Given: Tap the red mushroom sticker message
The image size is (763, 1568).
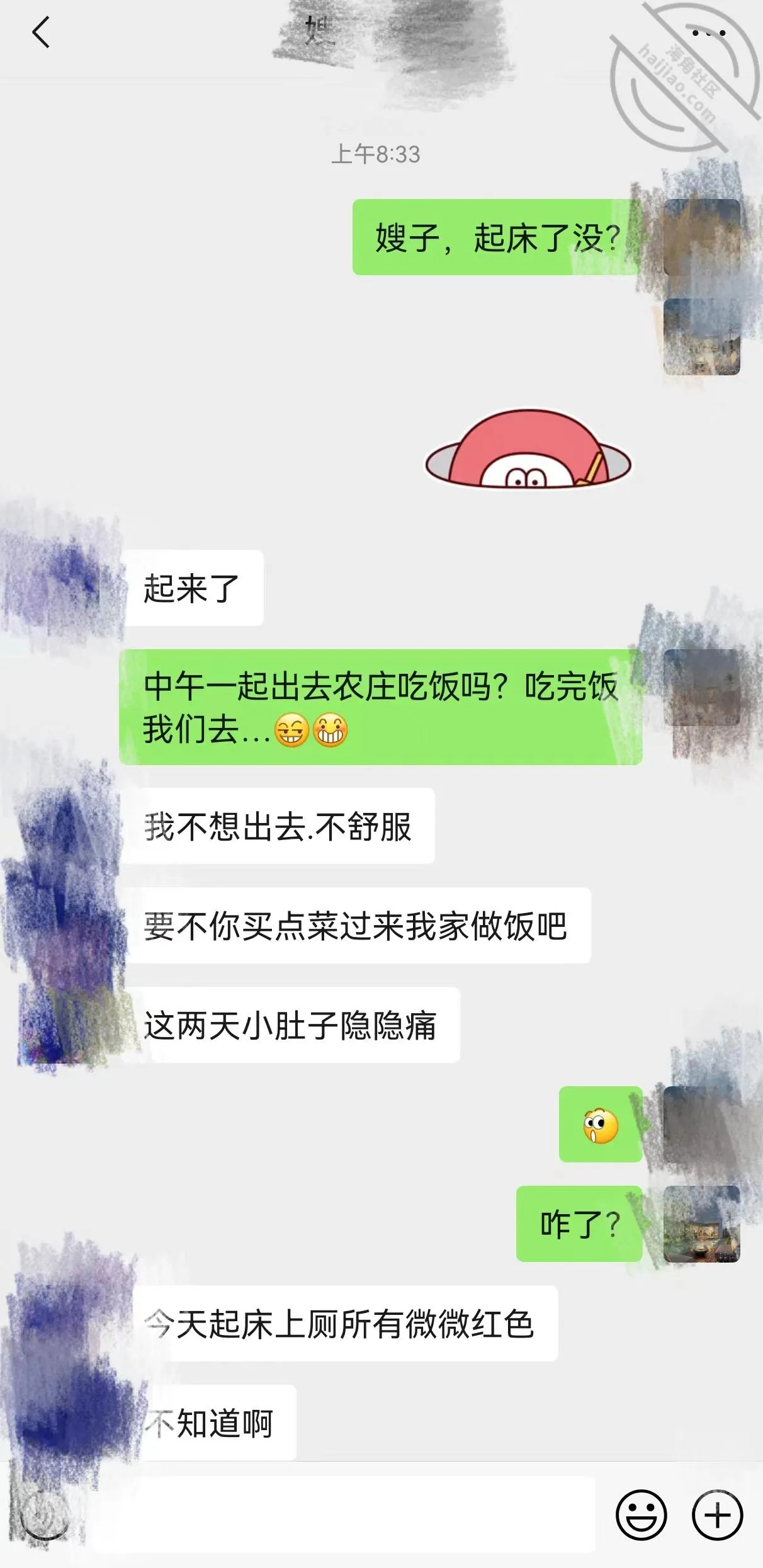Looking at the screenshot, I should [528, 449].
